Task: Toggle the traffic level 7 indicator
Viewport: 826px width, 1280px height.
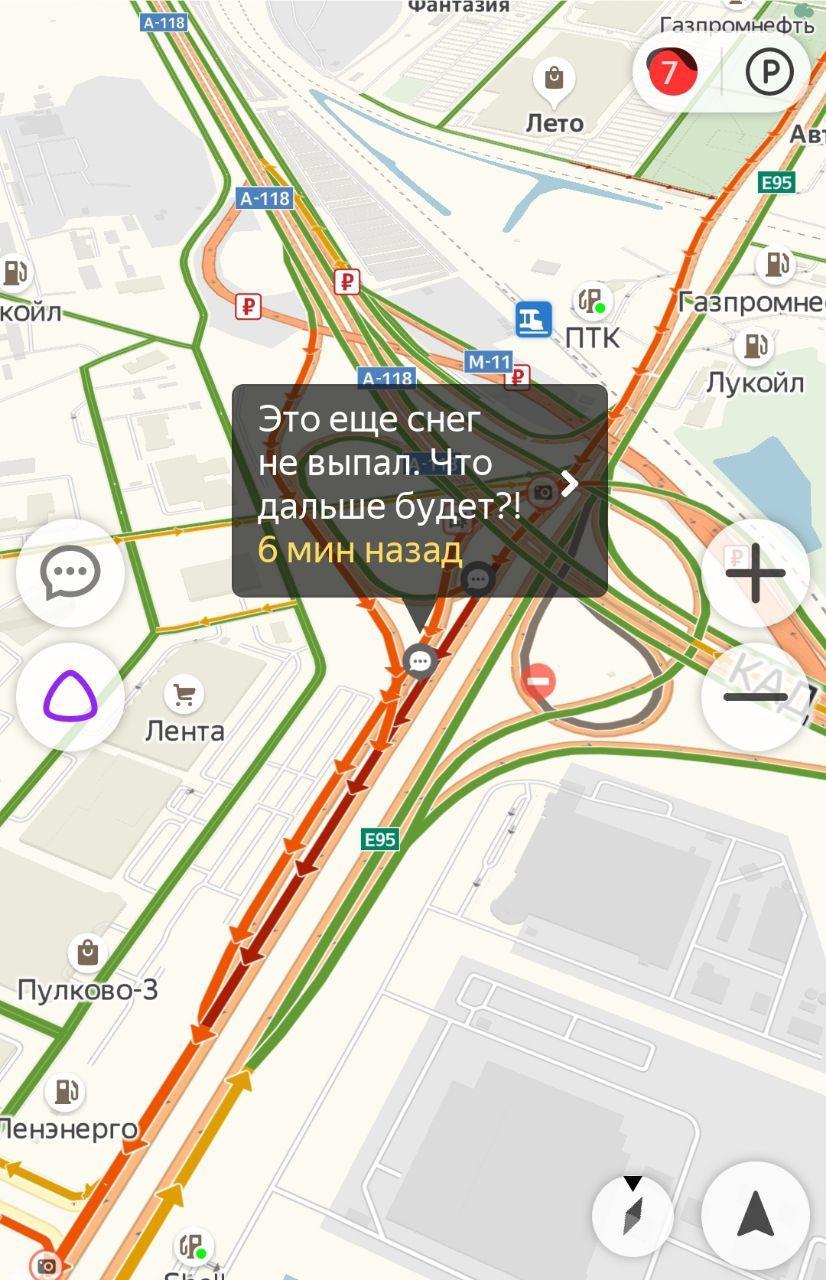Action: click(x=668, y=71)
